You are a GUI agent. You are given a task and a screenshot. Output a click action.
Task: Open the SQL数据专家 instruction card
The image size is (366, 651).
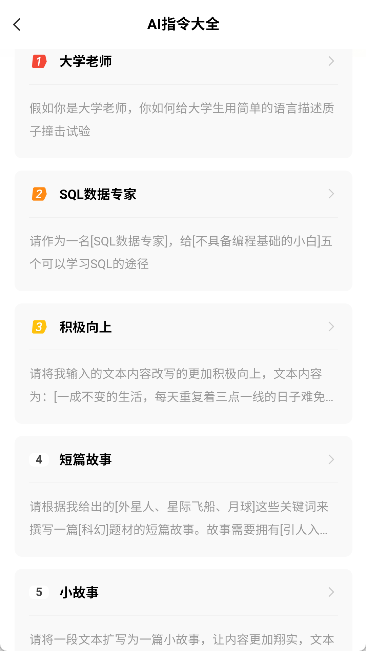point(183,231)
